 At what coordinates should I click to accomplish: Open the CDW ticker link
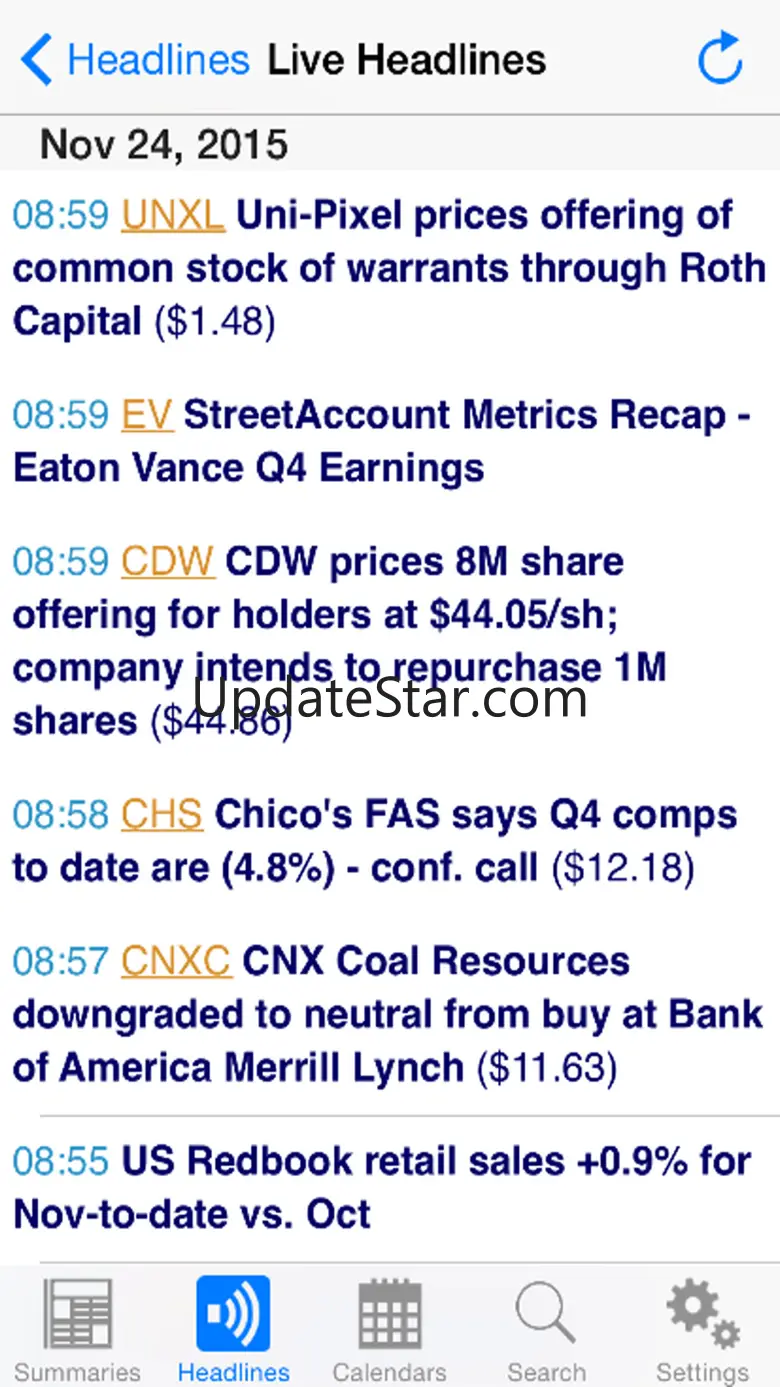pos(168,562)
